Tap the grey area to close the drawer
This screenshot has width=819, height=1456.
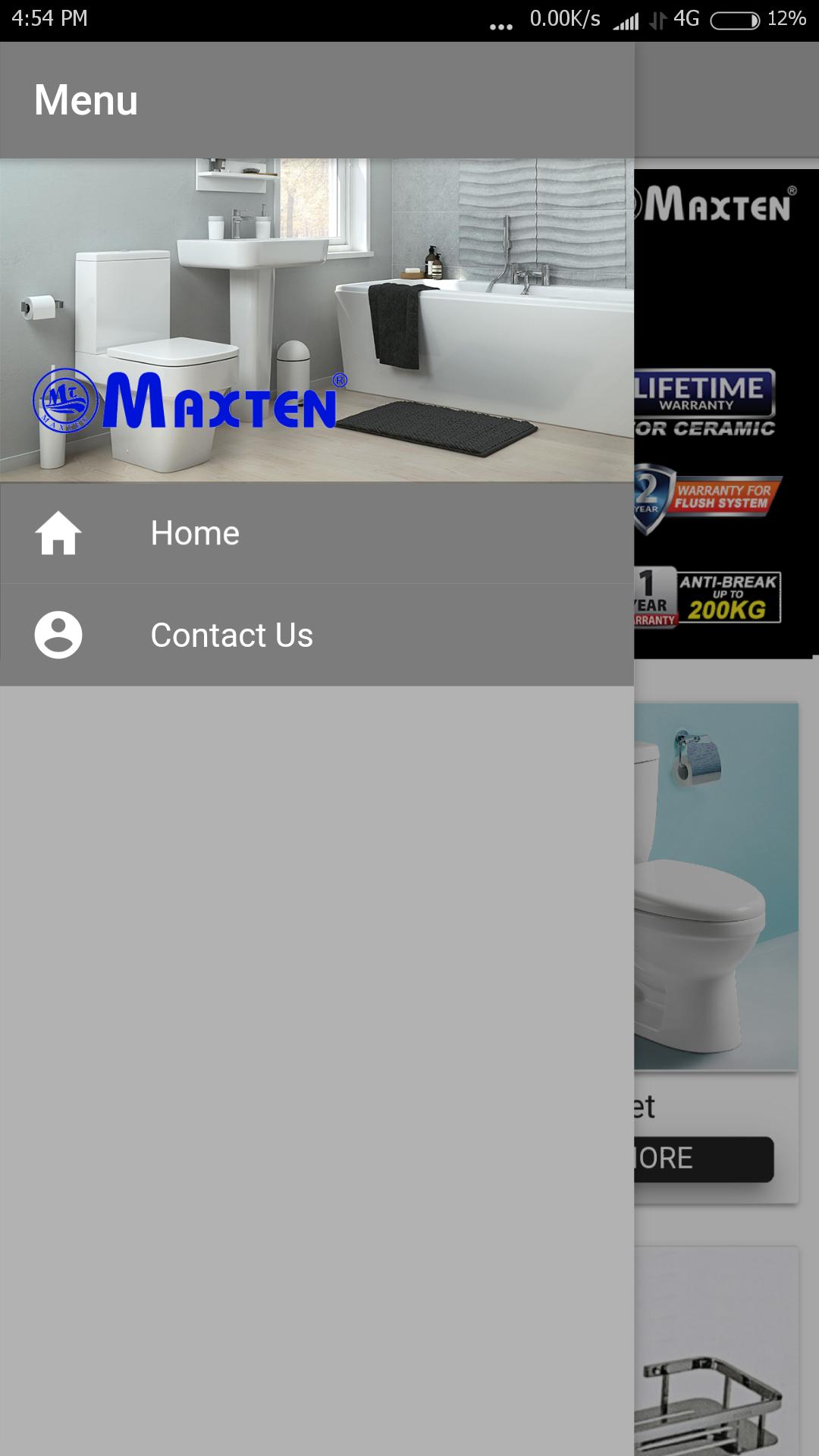(318, 1062)
